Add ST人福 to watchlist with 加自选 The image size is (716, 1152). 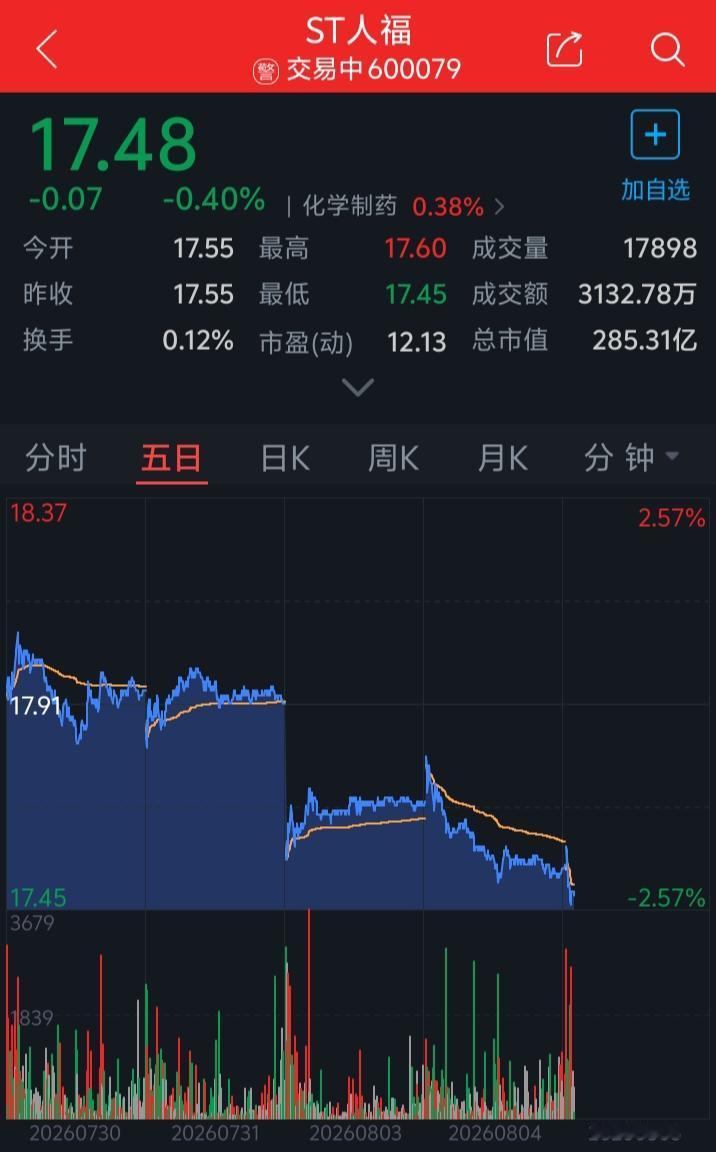[655, 156]
